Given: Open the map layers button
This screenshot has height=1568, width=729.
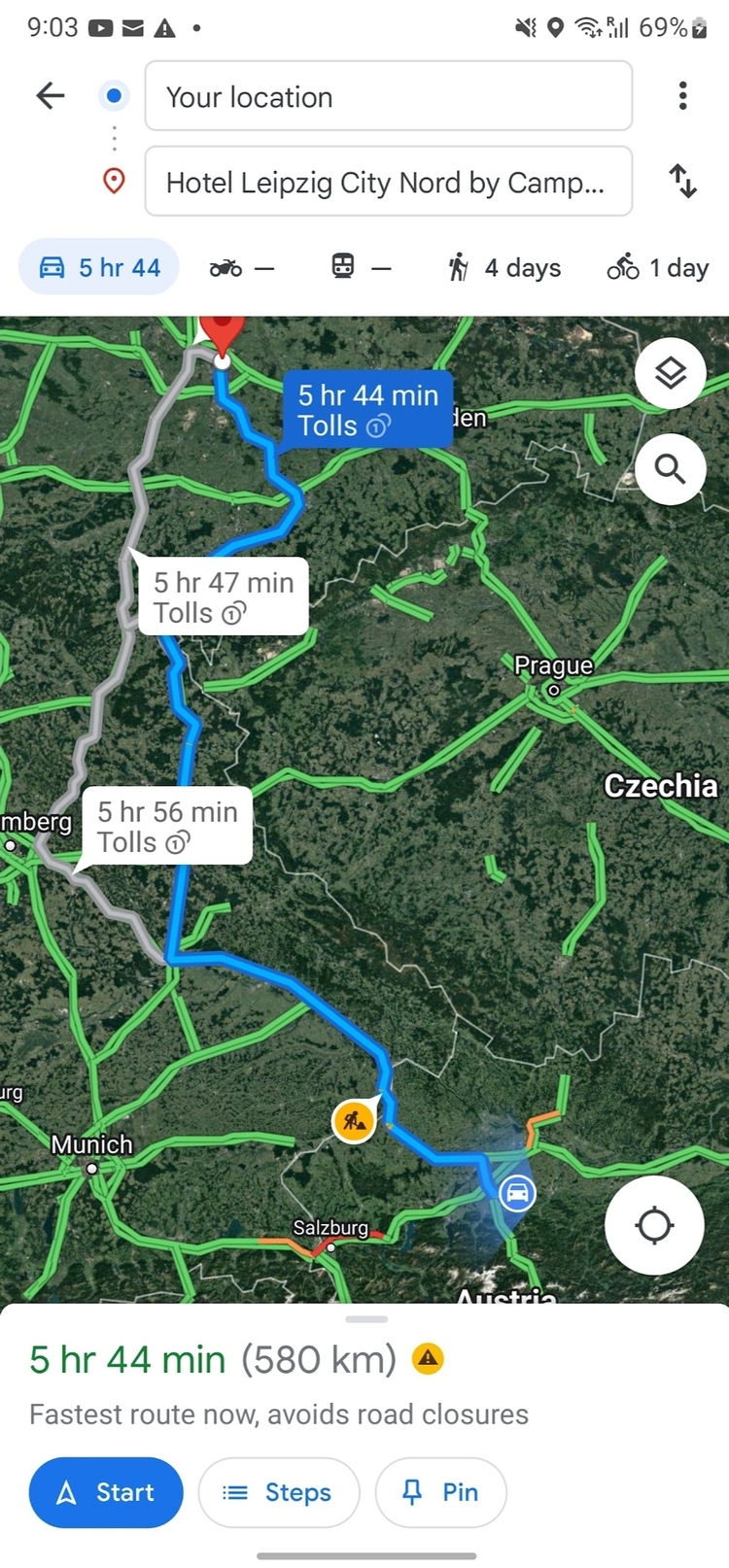Looking at the screenshot, I should pyautogui.click(x=671, y=373).
